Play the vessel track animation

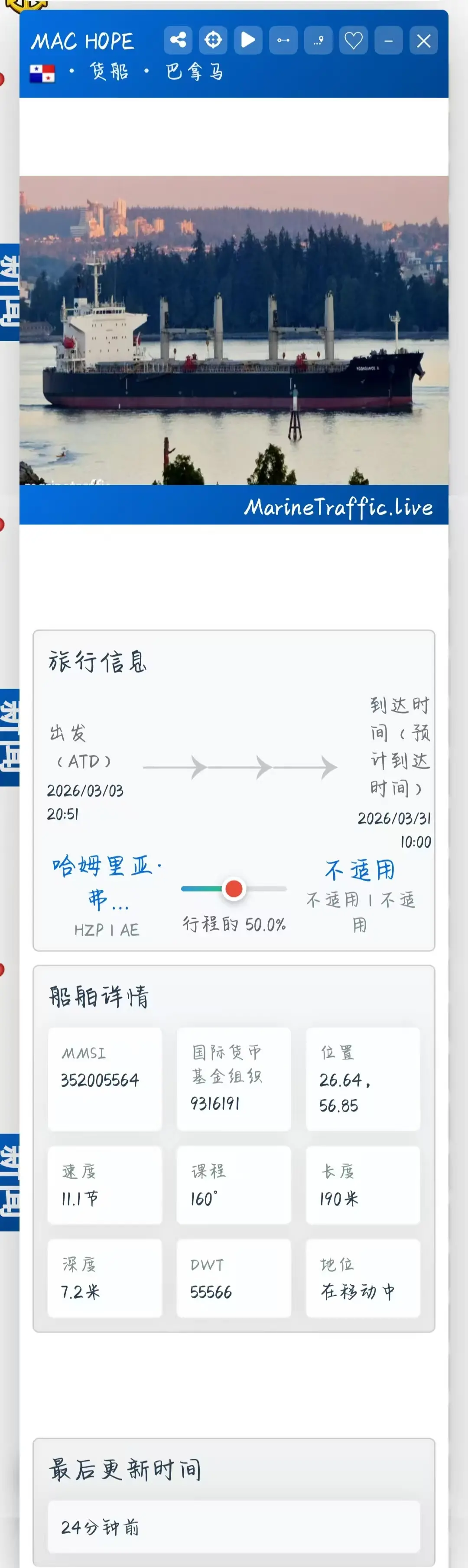pyautogui.click(x=248, y=40)
